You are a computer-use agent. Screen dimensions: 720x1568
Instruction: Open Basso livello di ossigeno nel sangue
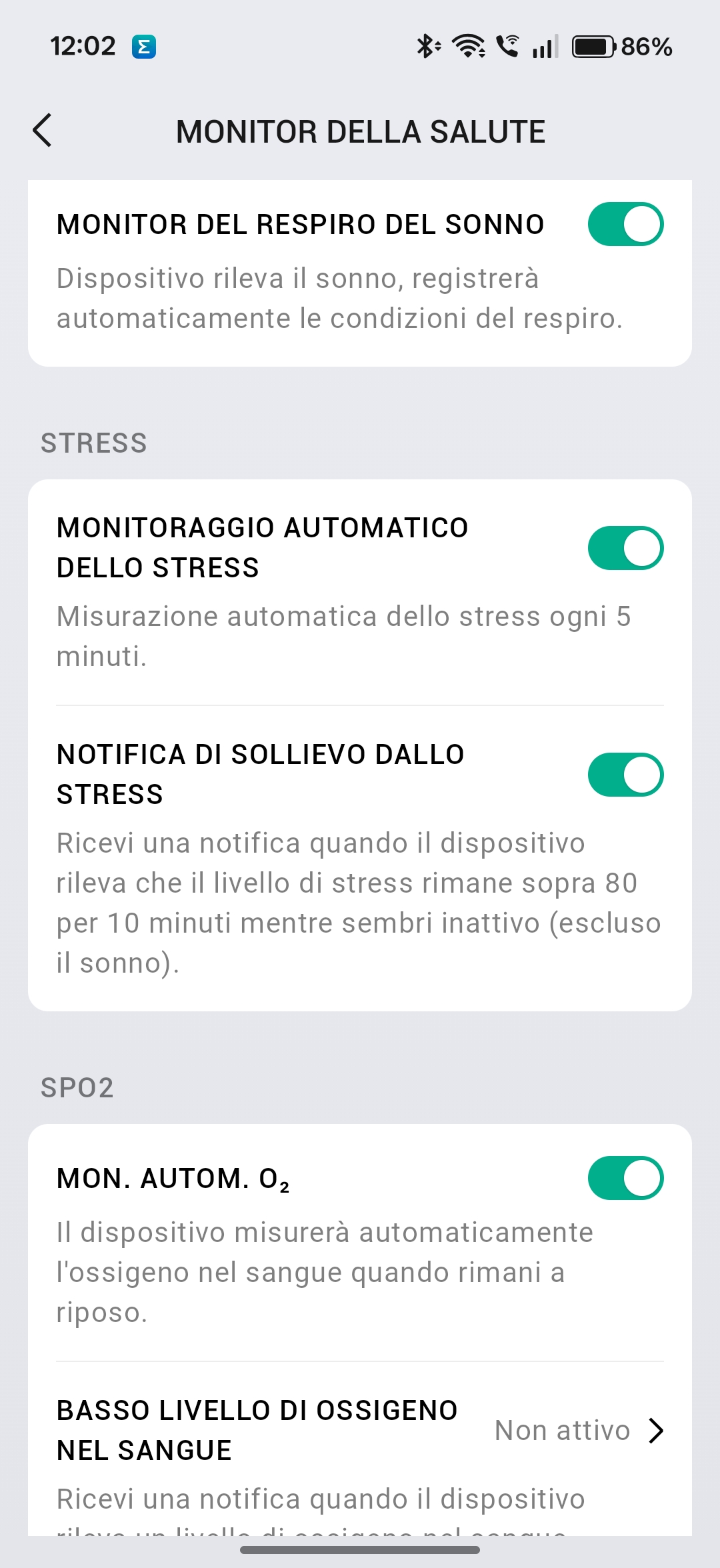360,1431
